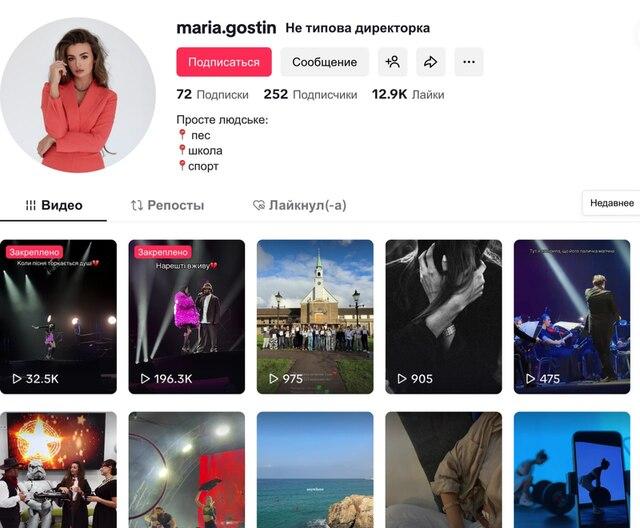Open the 252 Подписчики followers list
Screen dimensions: 640x528
point(310,95)
